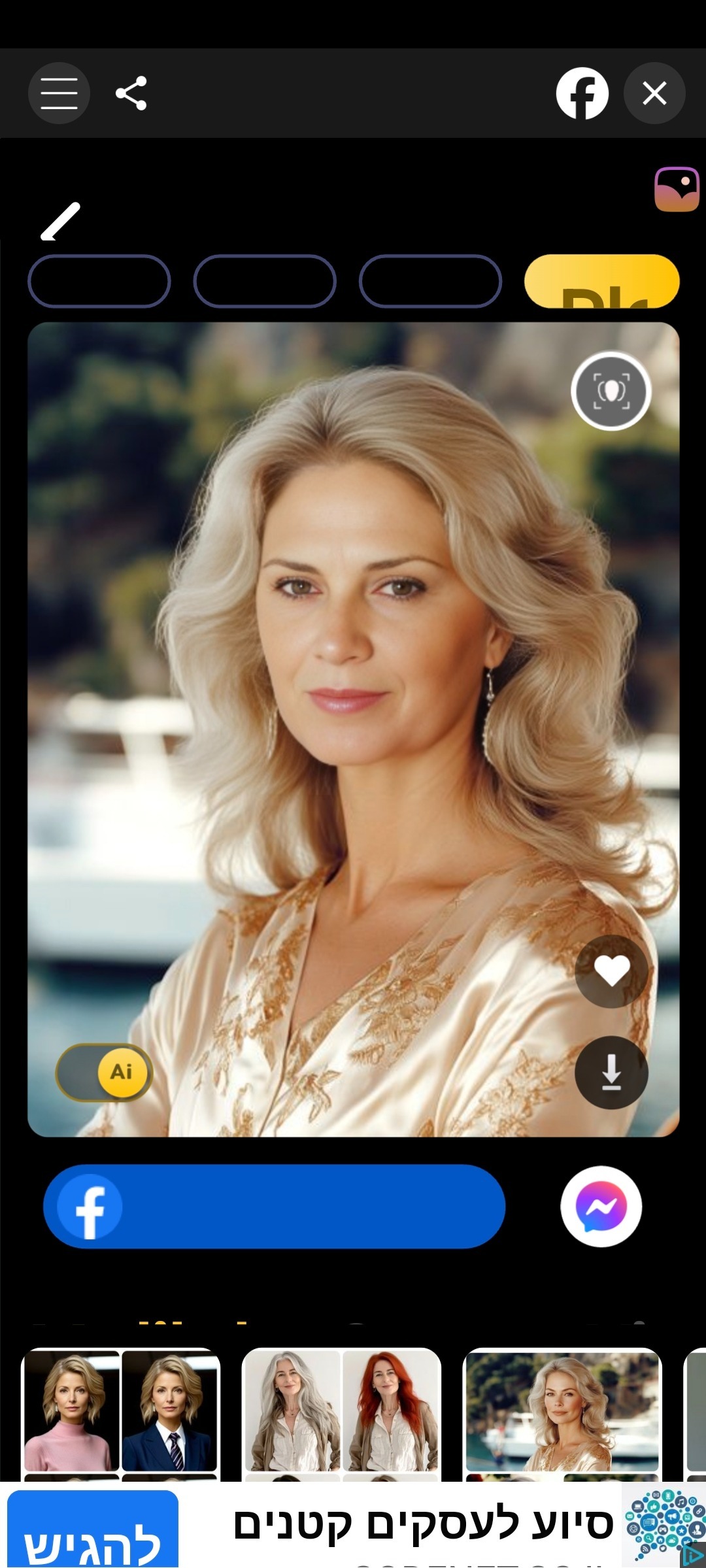This screenshot has height=1568, width=706.
Task: Like the generated photo with the heart
Action: tap(611, 971)
